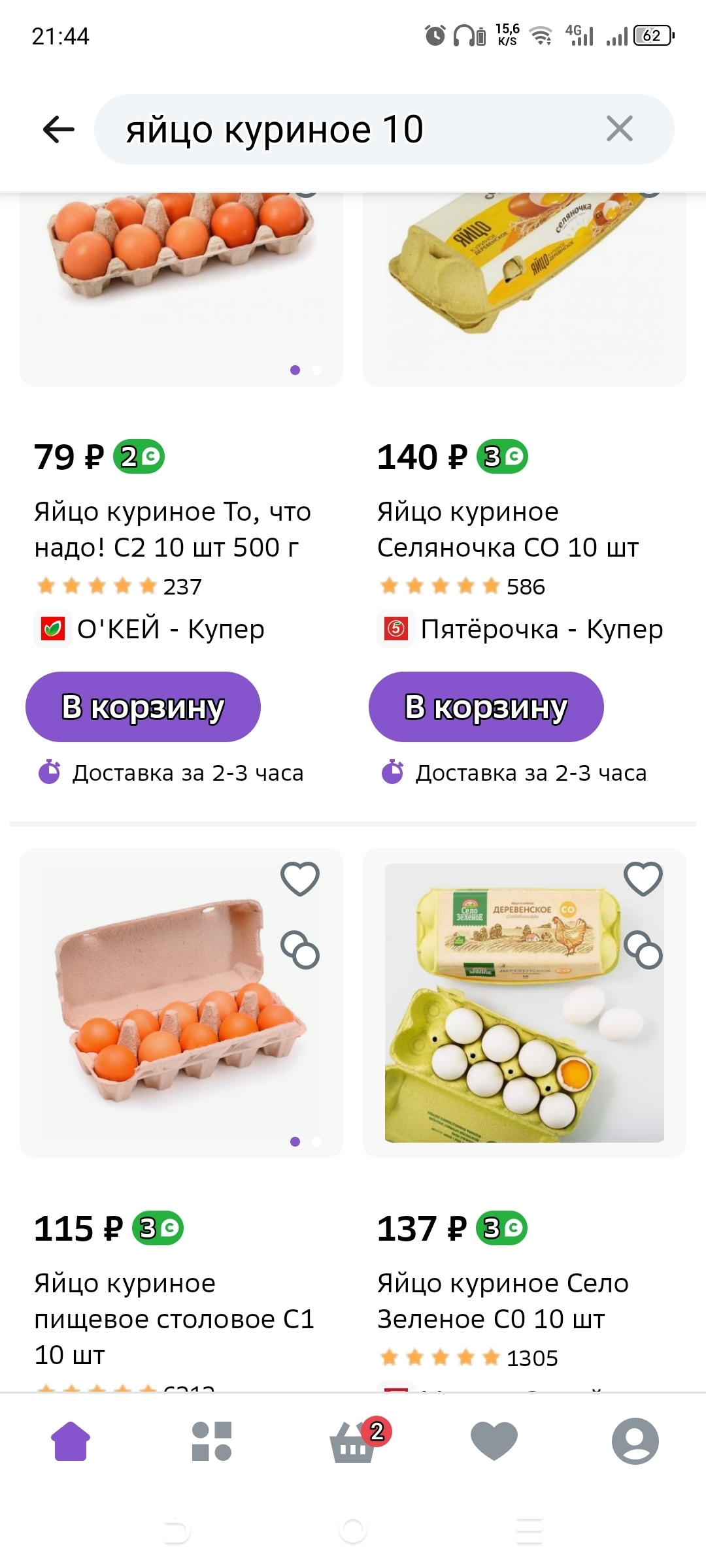Image resolution: width=706 pixels, height=1568 pixels.
Task: Go back from search results
Action: pos(59,129)
